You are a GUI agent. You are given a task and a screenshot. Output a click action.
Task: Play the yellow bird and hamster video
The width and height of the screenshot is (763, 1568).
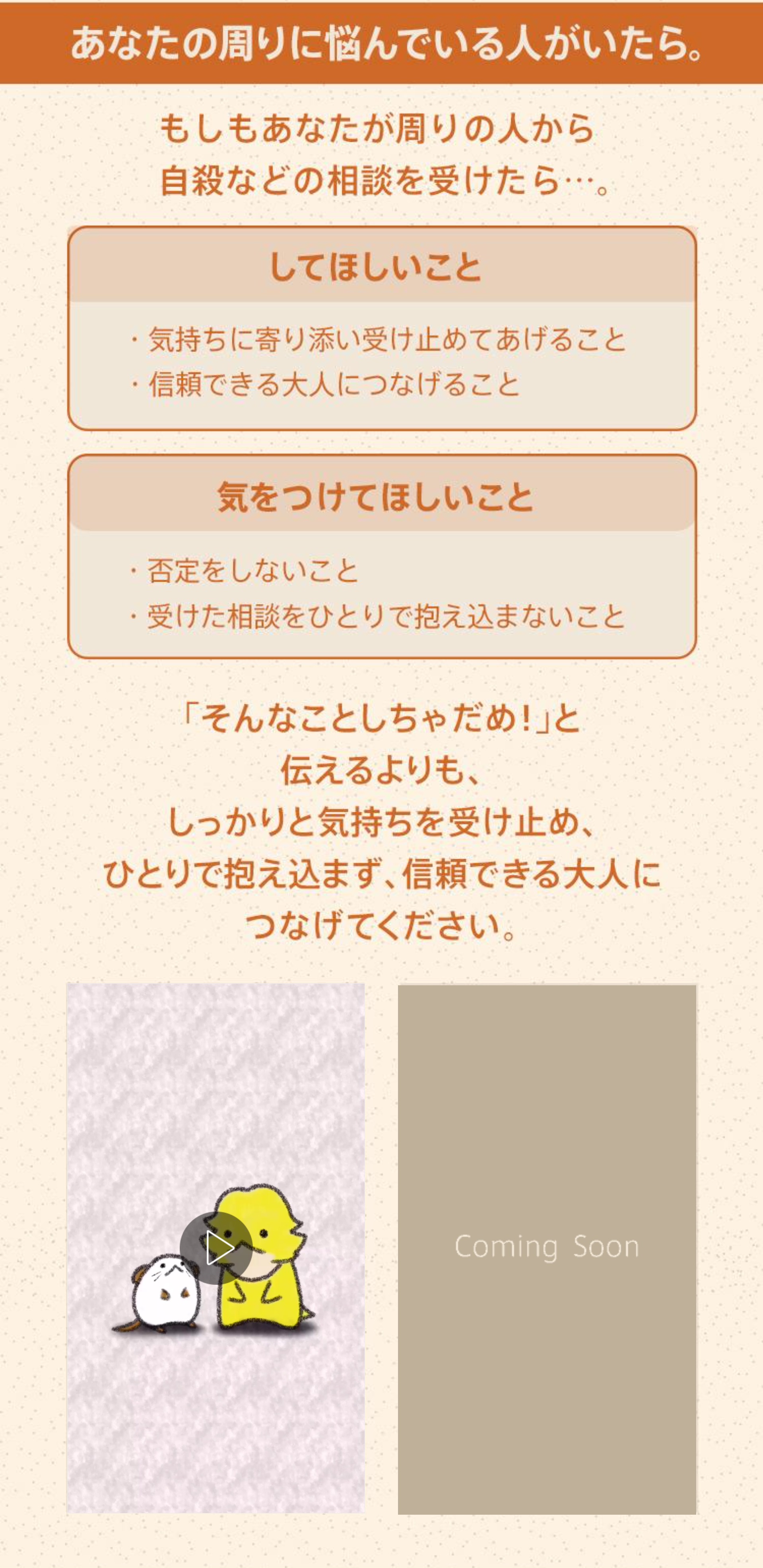(x=217, y=1249)
